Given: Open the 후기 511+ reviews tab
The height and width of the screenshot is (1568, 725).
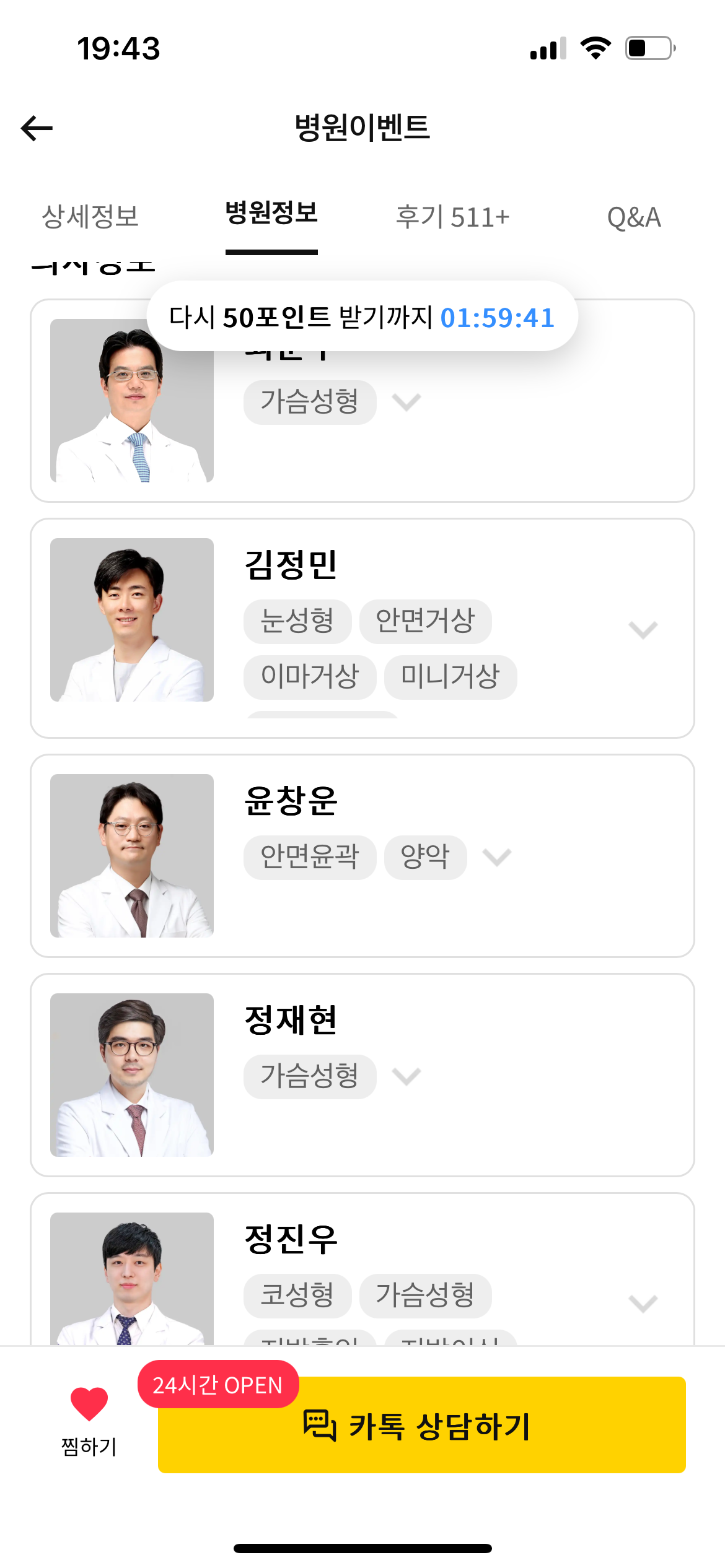Looking at the screenshot, I should tap(452, 217).
